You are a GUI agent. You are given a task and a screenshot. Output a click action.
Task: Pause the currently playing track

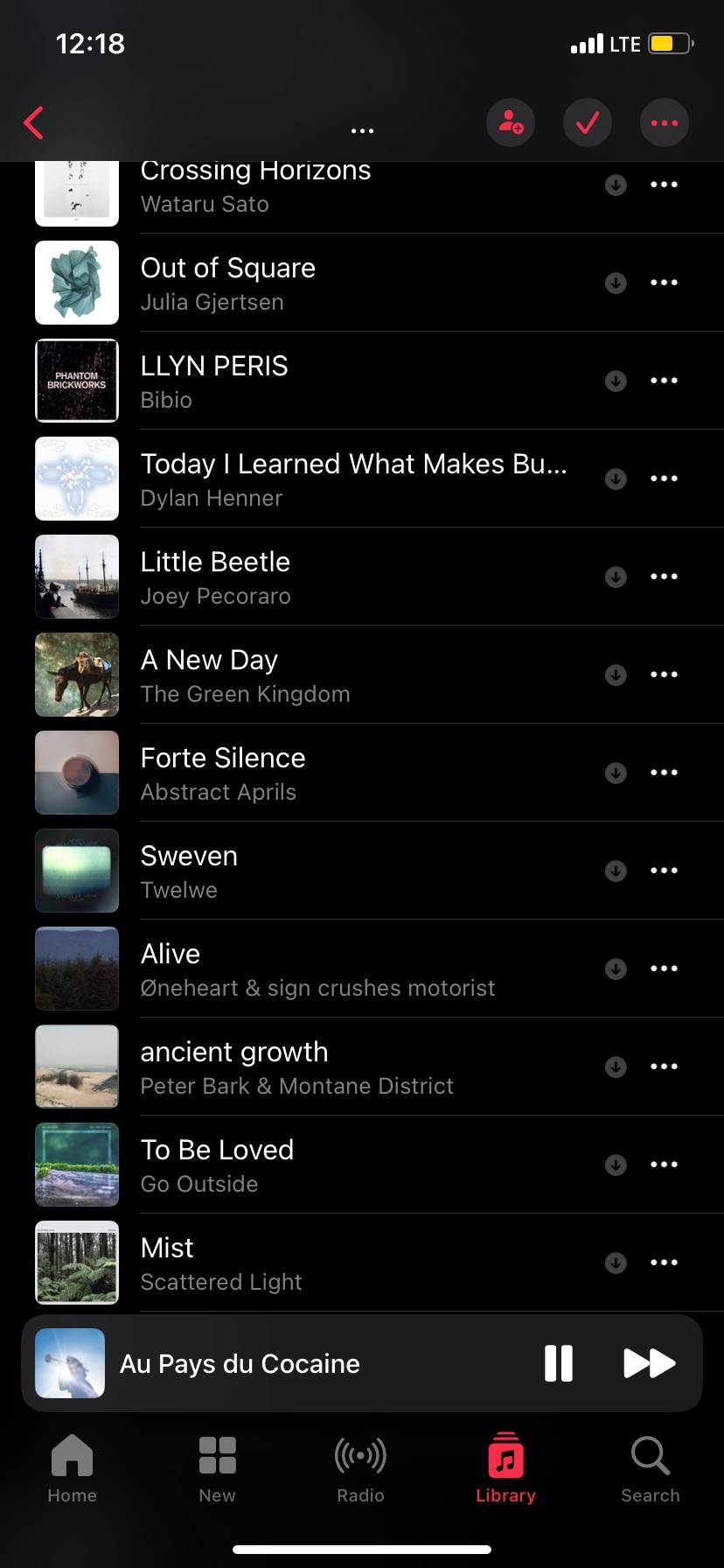coord(558,1363)
